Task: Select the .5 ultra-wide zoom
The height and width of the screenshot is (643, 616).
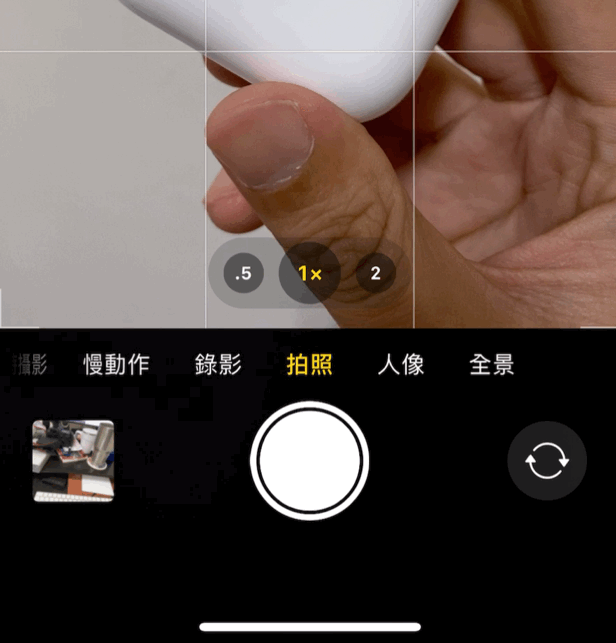Action: [x=243, y=273]
